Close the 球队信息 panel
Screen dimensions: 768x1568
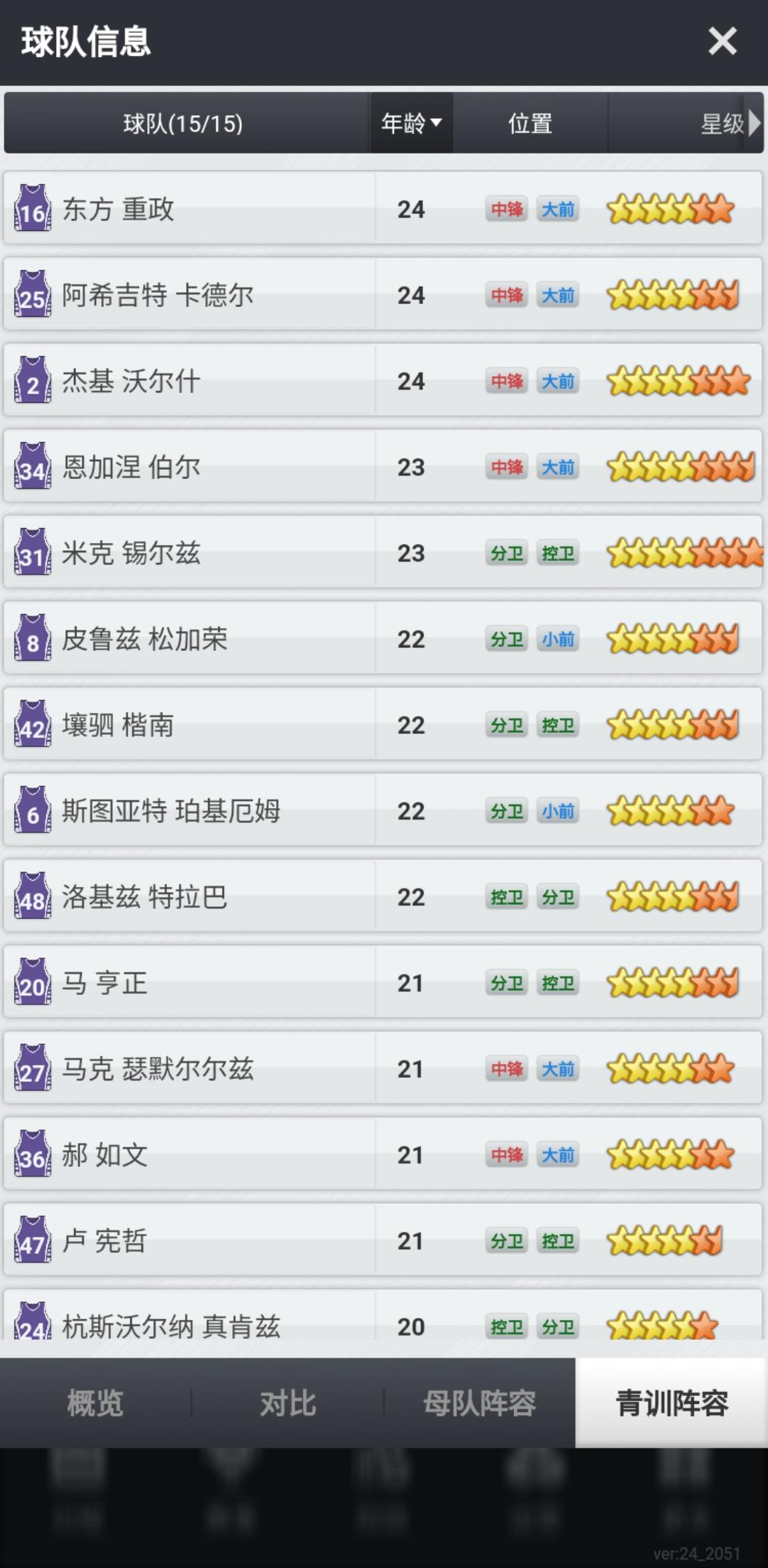[x=722, y=41]
